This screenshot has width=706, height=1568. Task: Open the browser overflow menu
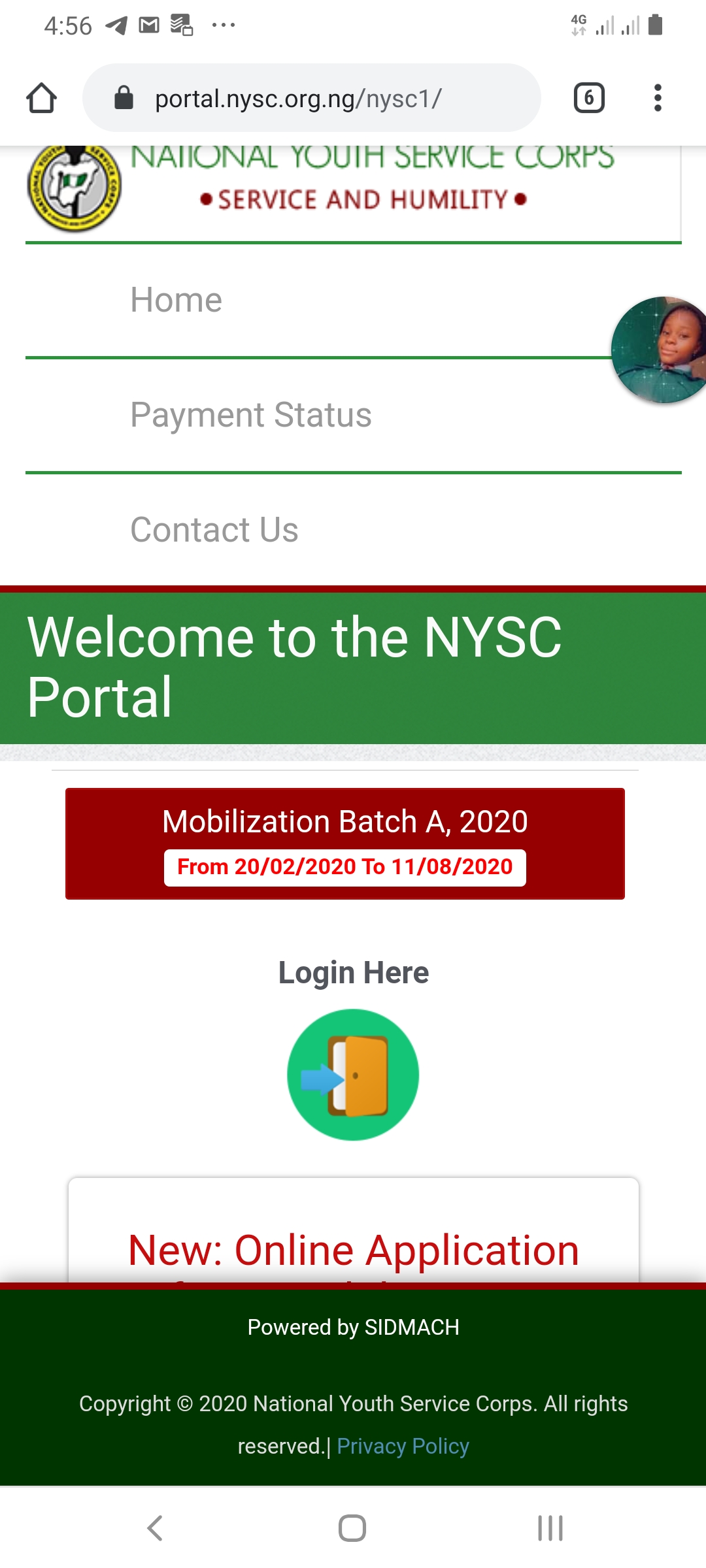(x=658, y=98)
